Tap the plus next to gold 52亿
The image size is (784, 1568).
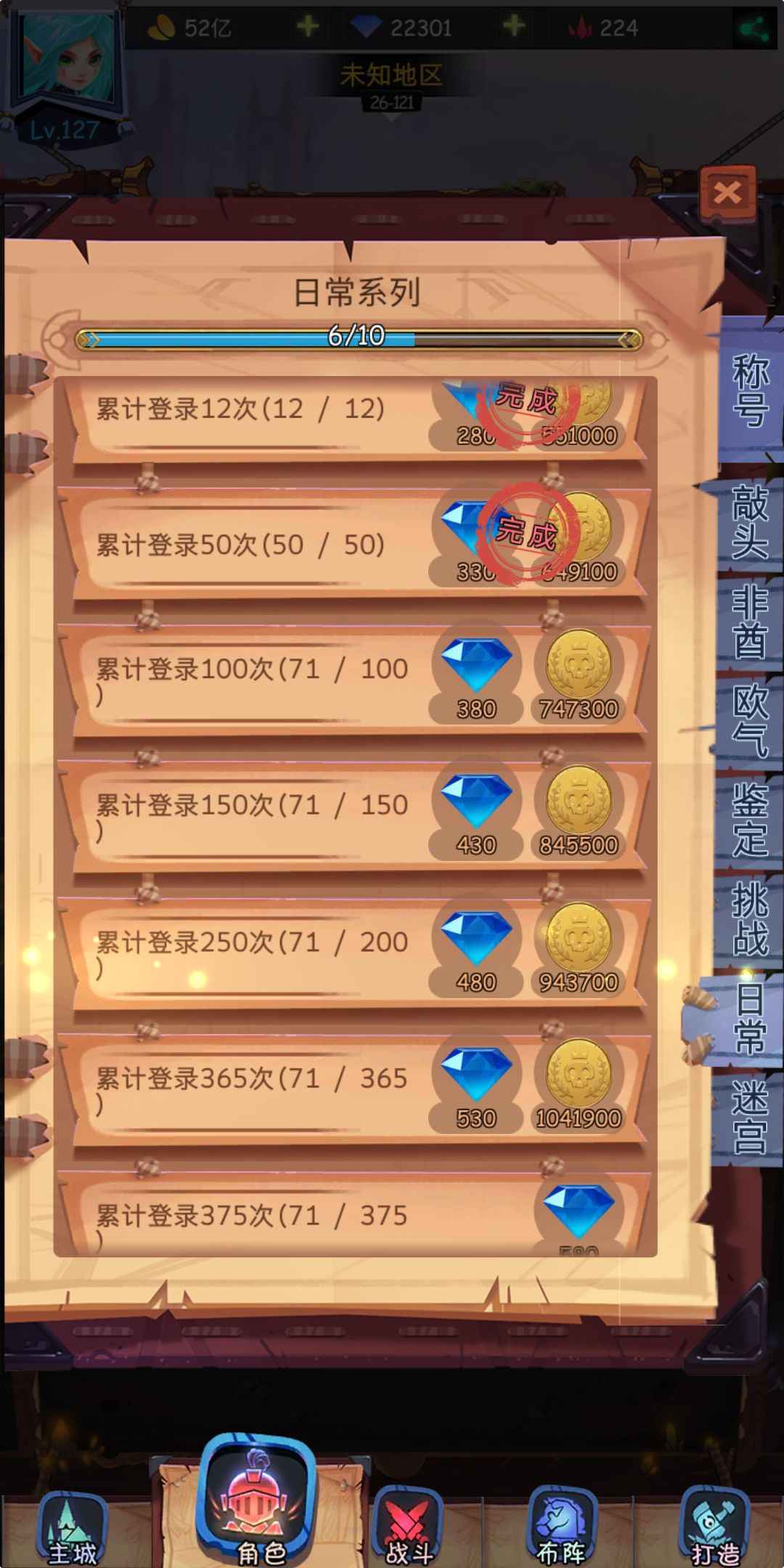(x=309, y=28)
